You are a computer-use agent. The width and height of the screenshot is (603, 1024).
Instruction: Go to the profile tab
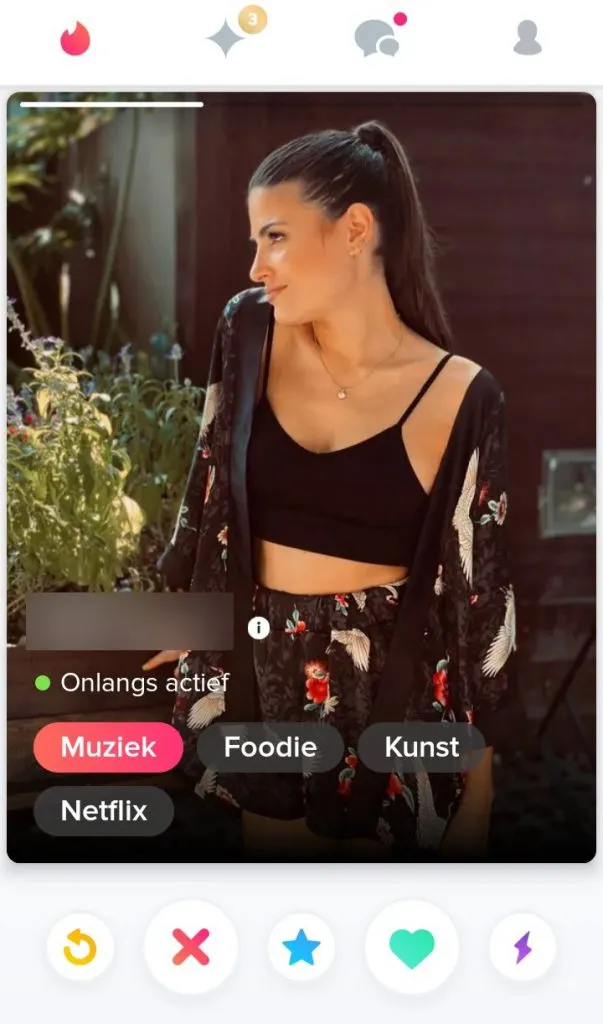(527, 39)
